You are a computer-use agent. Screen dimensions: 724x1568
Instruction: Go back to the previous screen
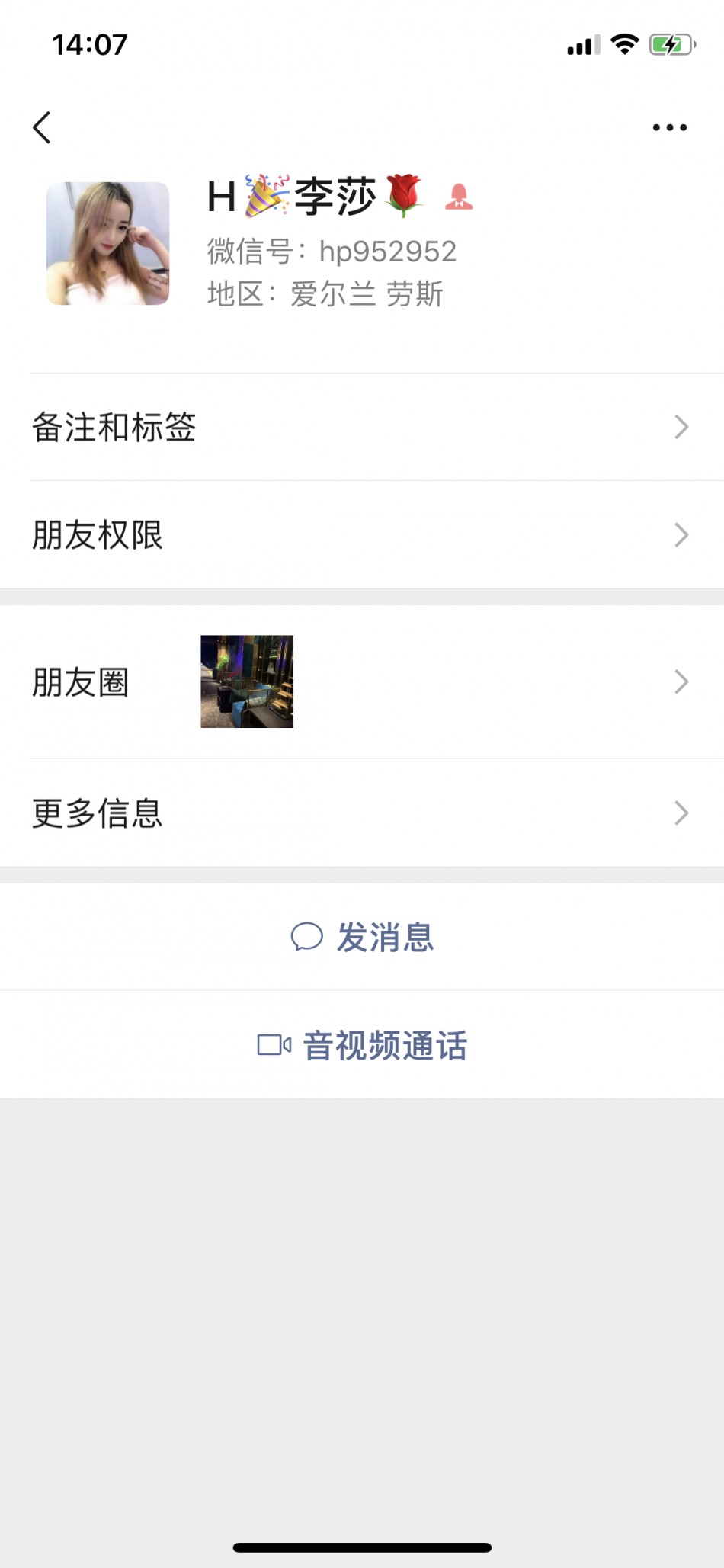click(43, 127)
